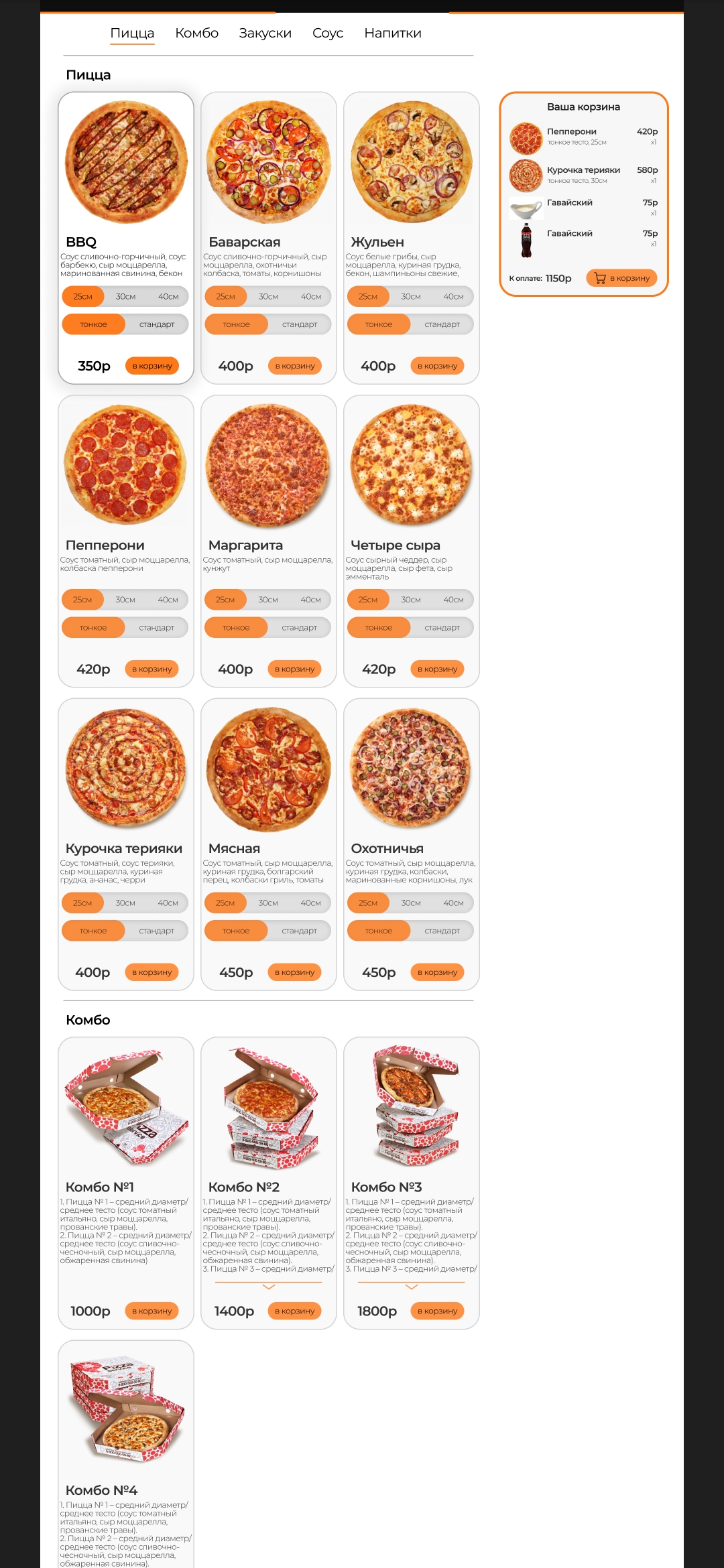Add Четыре сыра to the cart
The image size is (724, 1568).
click(437, 669)
